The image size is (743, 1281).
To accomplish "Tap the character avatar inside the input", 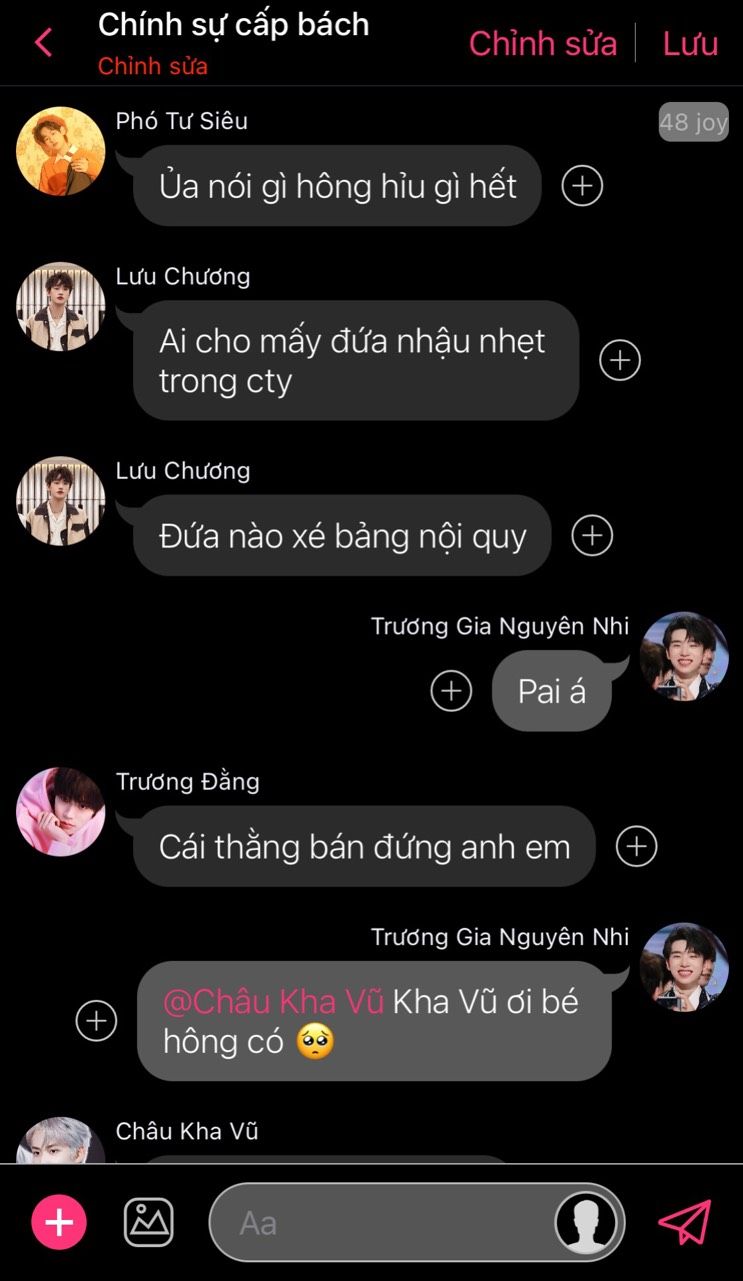I will 586,1222.
